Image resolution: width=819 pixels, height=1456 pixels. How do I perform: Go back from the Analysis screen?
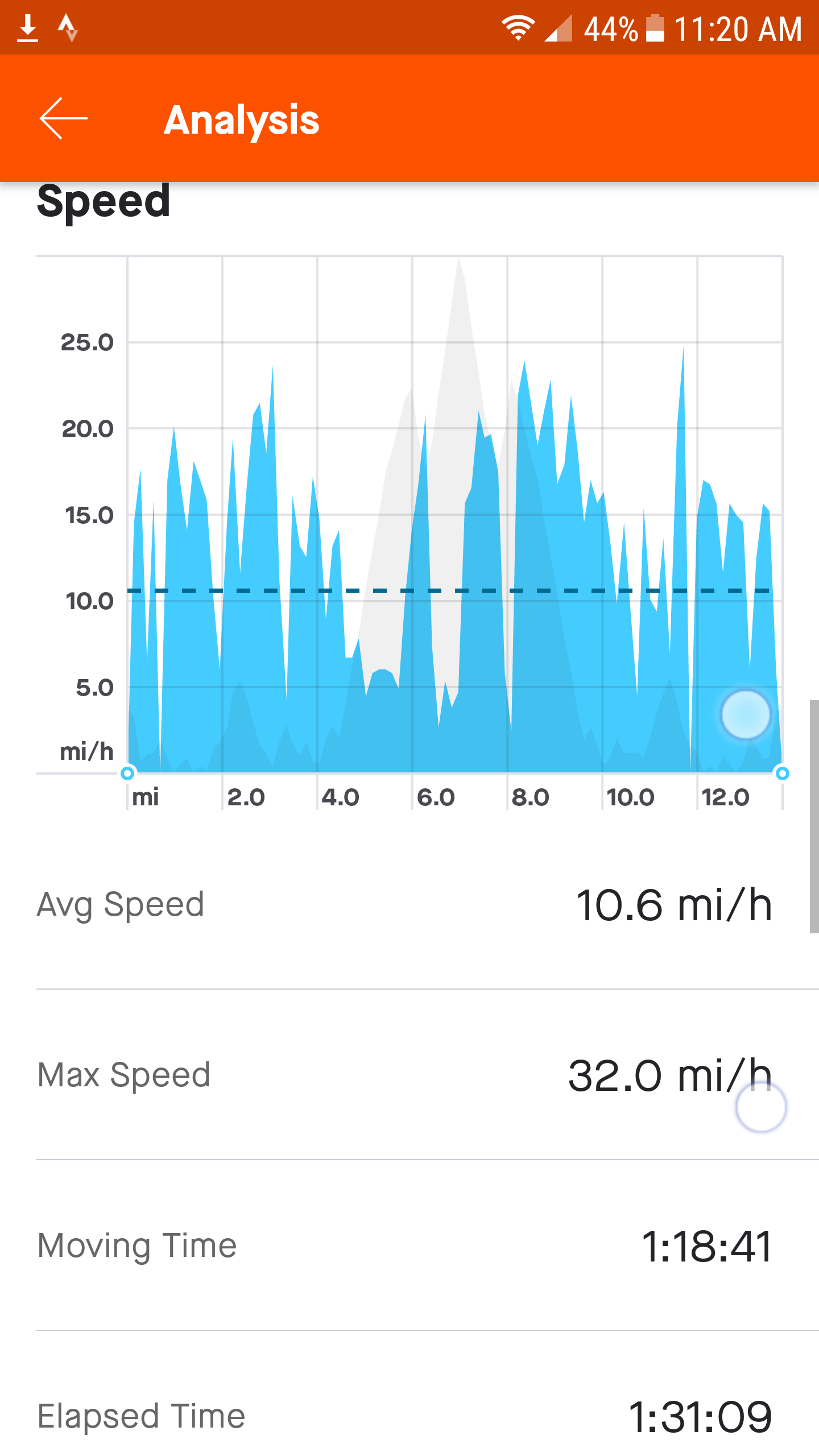[x=63, y=118]
